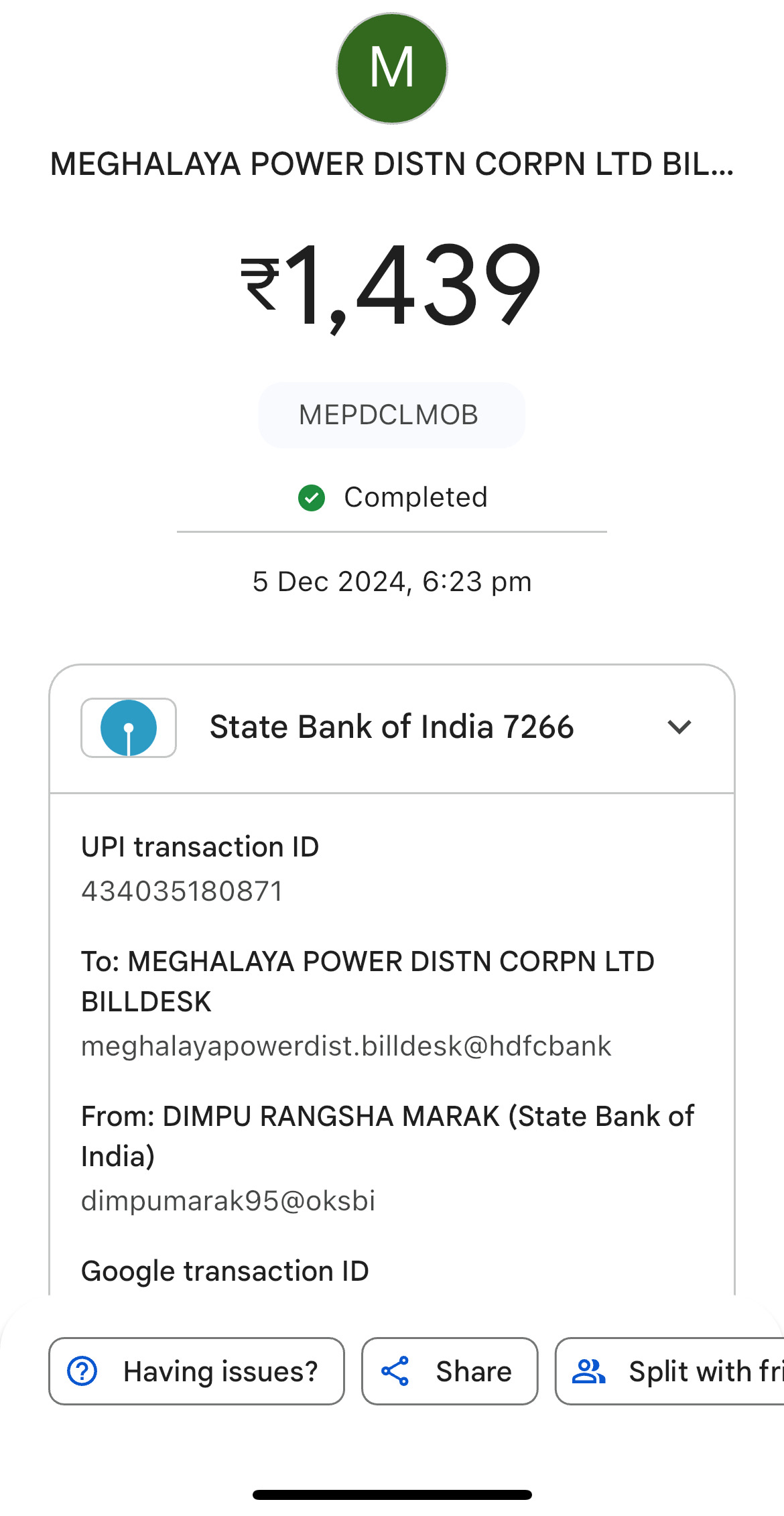Viewport: 784px width, 1516px height.
Task: Share this payment receipt
Action: (x=450, y=1371)
